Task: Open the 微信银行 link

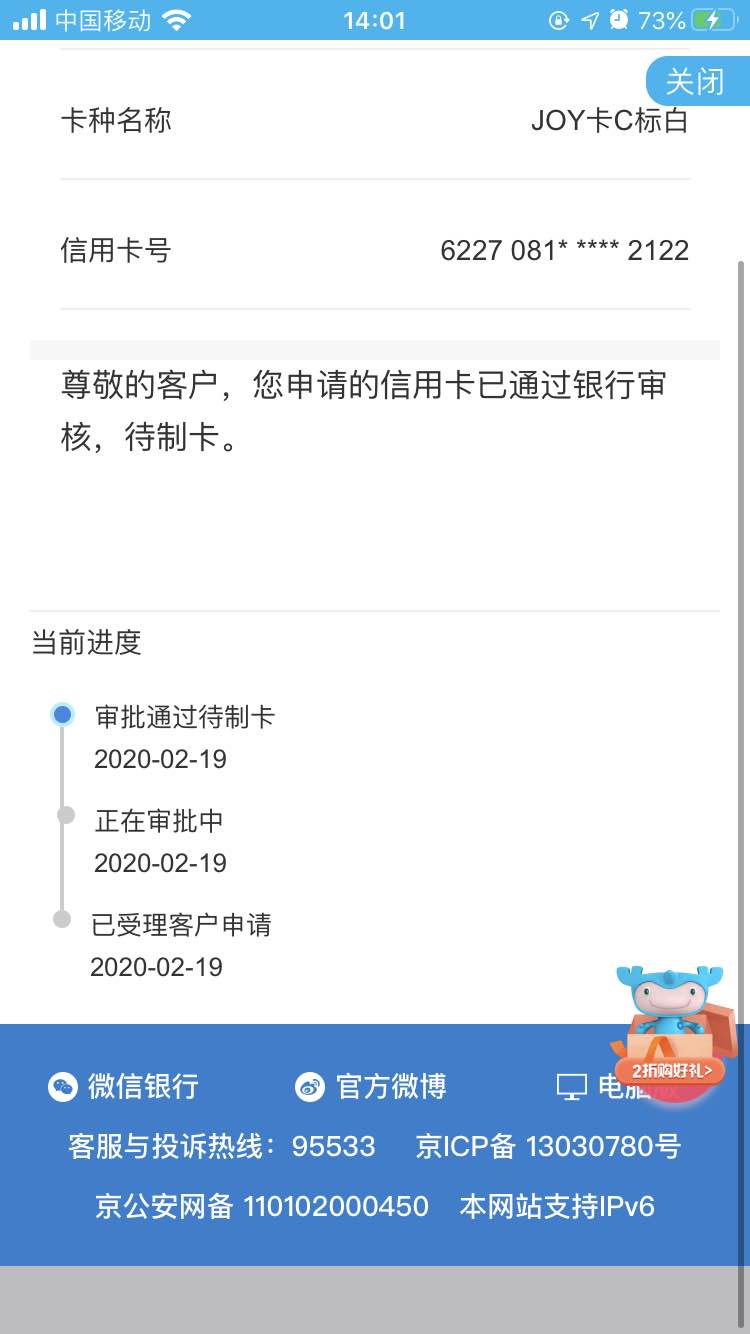Action: [x=124, y=1086]
